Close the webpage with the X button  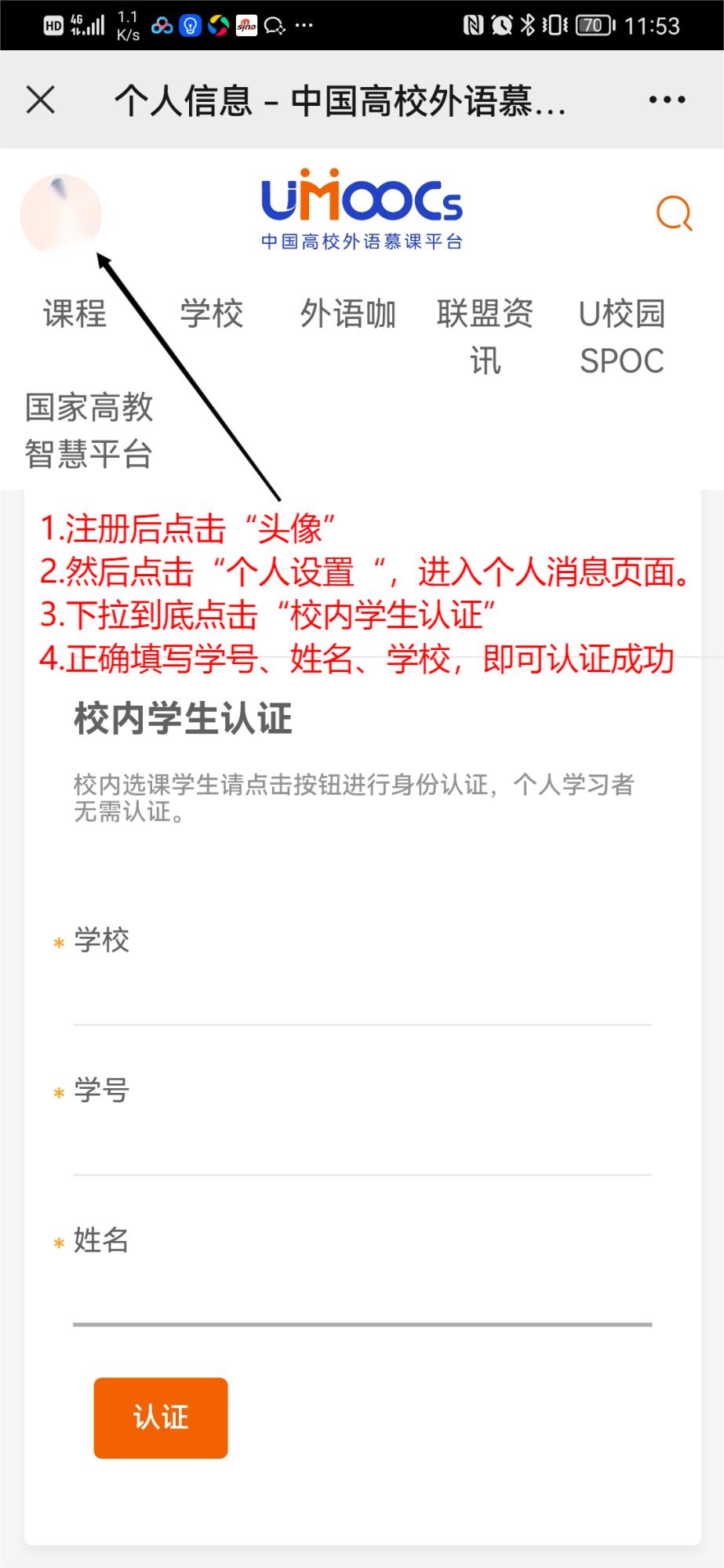click(x=41, y=100)
